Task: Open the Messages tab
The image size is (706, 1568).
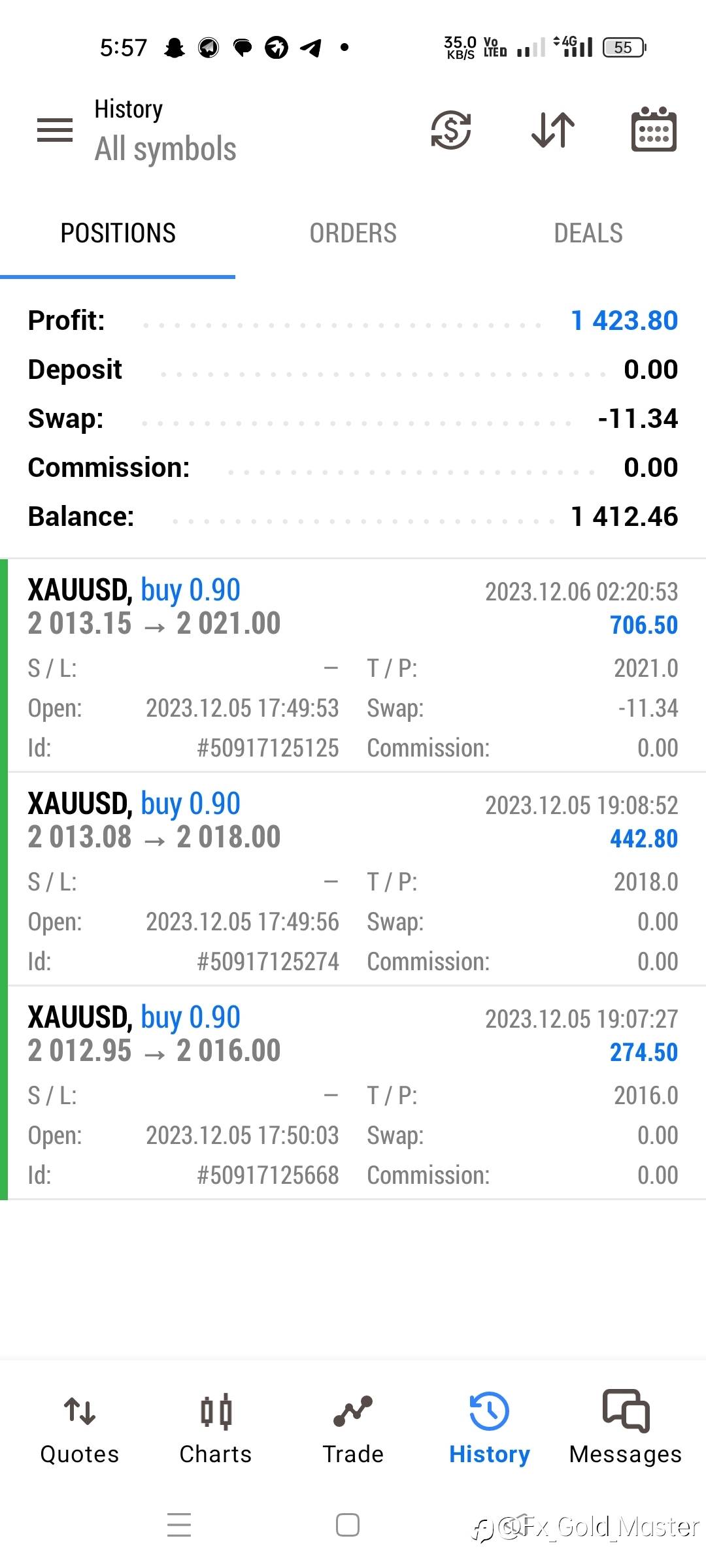Action: pos(626,1428)
